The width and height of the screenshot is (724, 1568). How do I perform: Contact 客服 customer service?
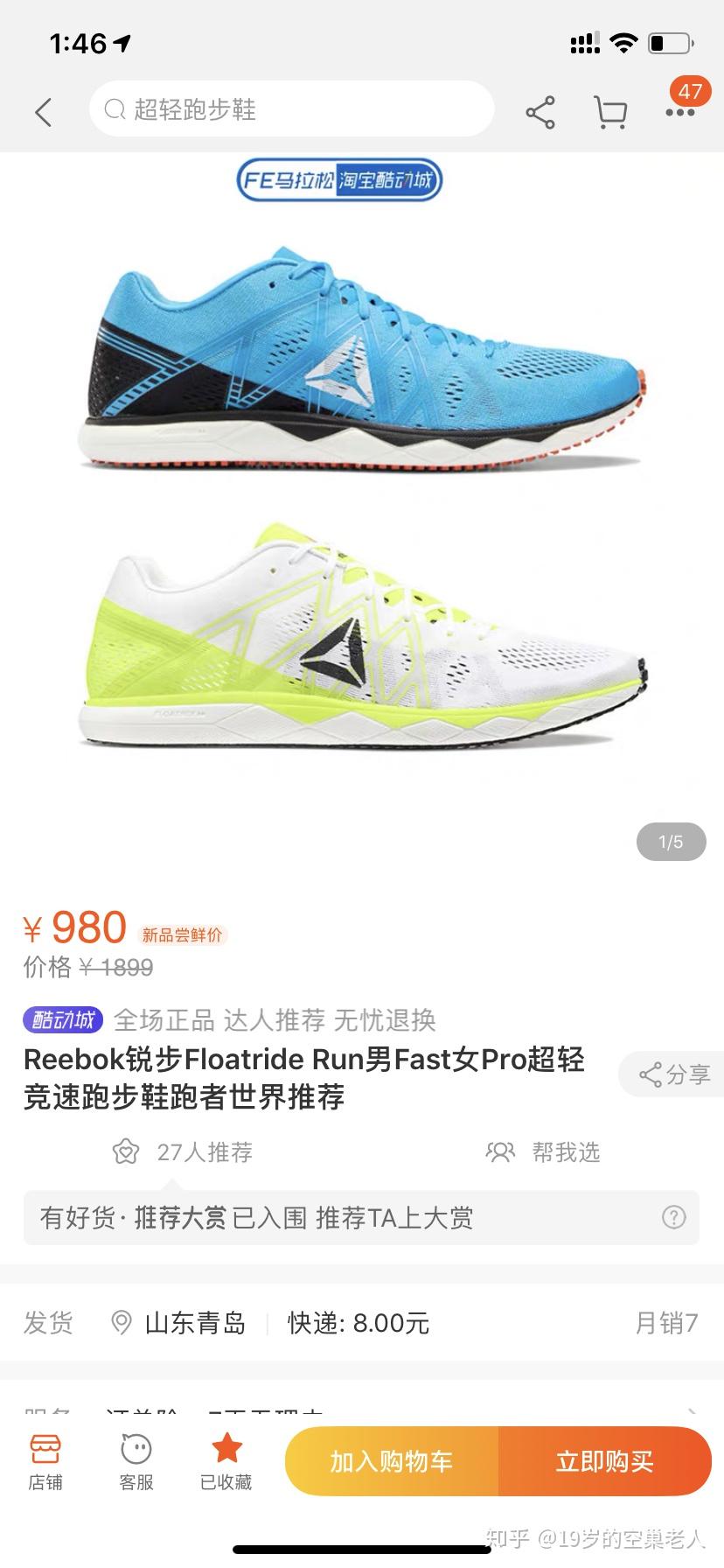click(136, 1461)
